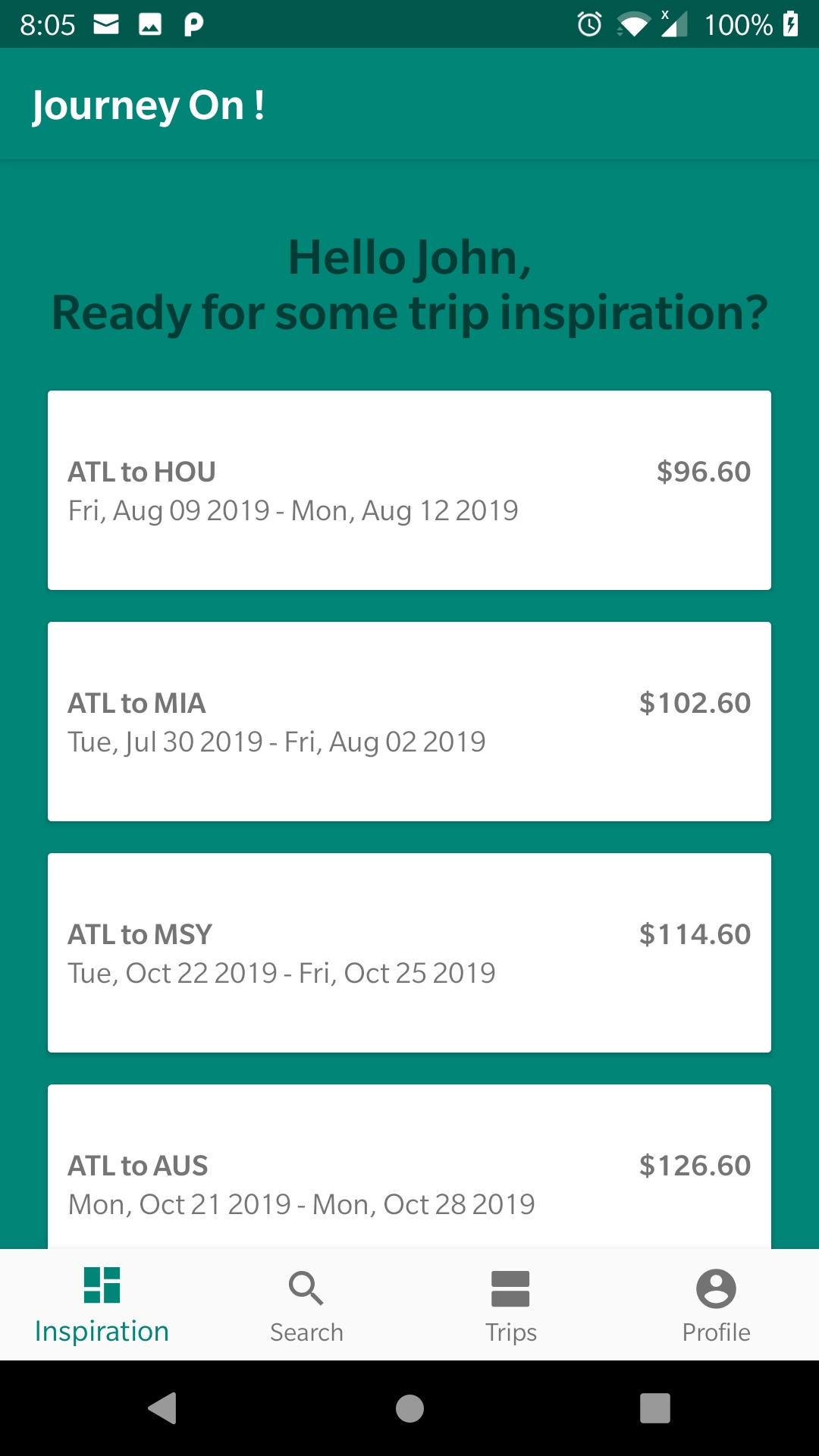The width and height of the screenshot is (819, 1456).
Task: Open the Trips tab
Action: pyautogui.click(x=511, y=1304)
